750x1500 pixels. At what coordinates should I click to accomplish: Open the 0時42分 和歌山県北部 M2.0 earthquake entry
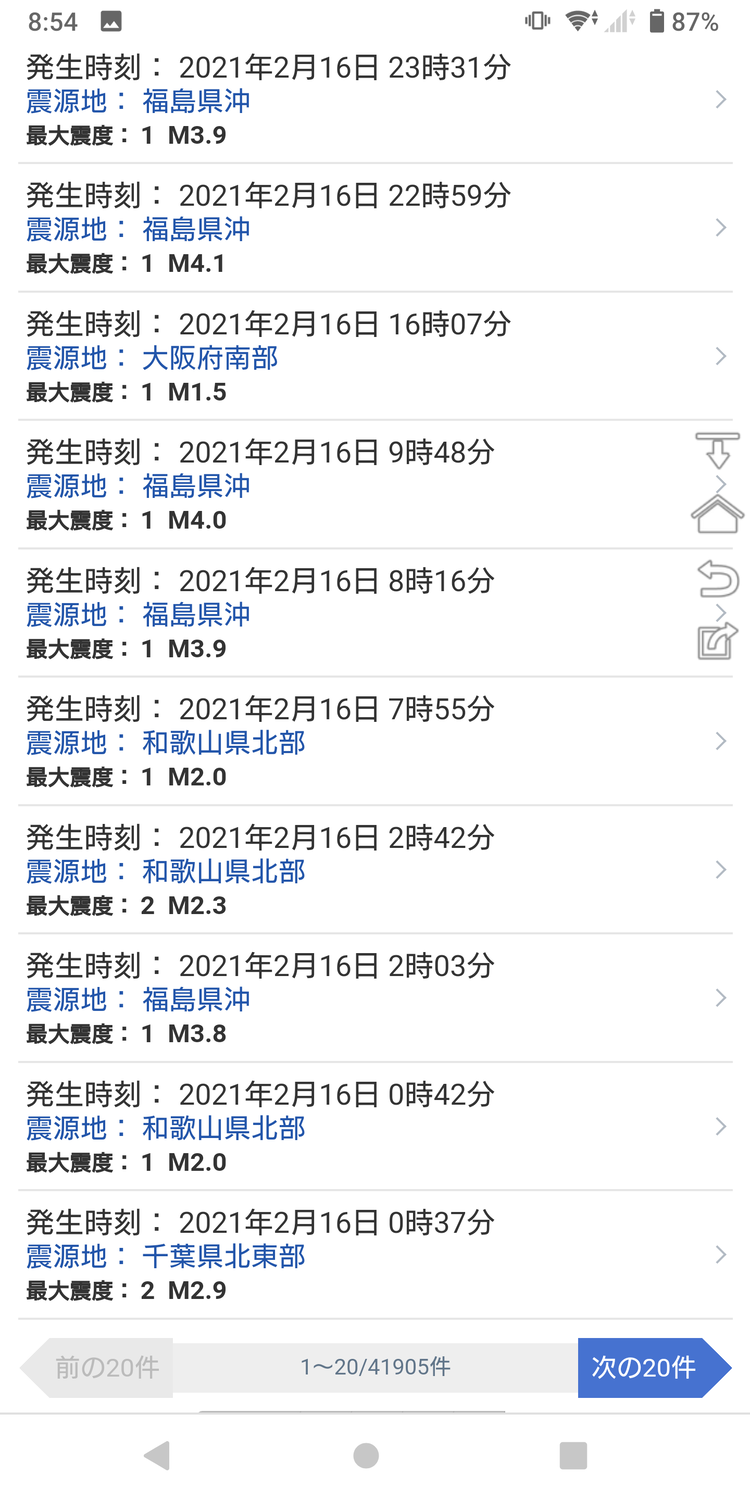coord(375,1126)
